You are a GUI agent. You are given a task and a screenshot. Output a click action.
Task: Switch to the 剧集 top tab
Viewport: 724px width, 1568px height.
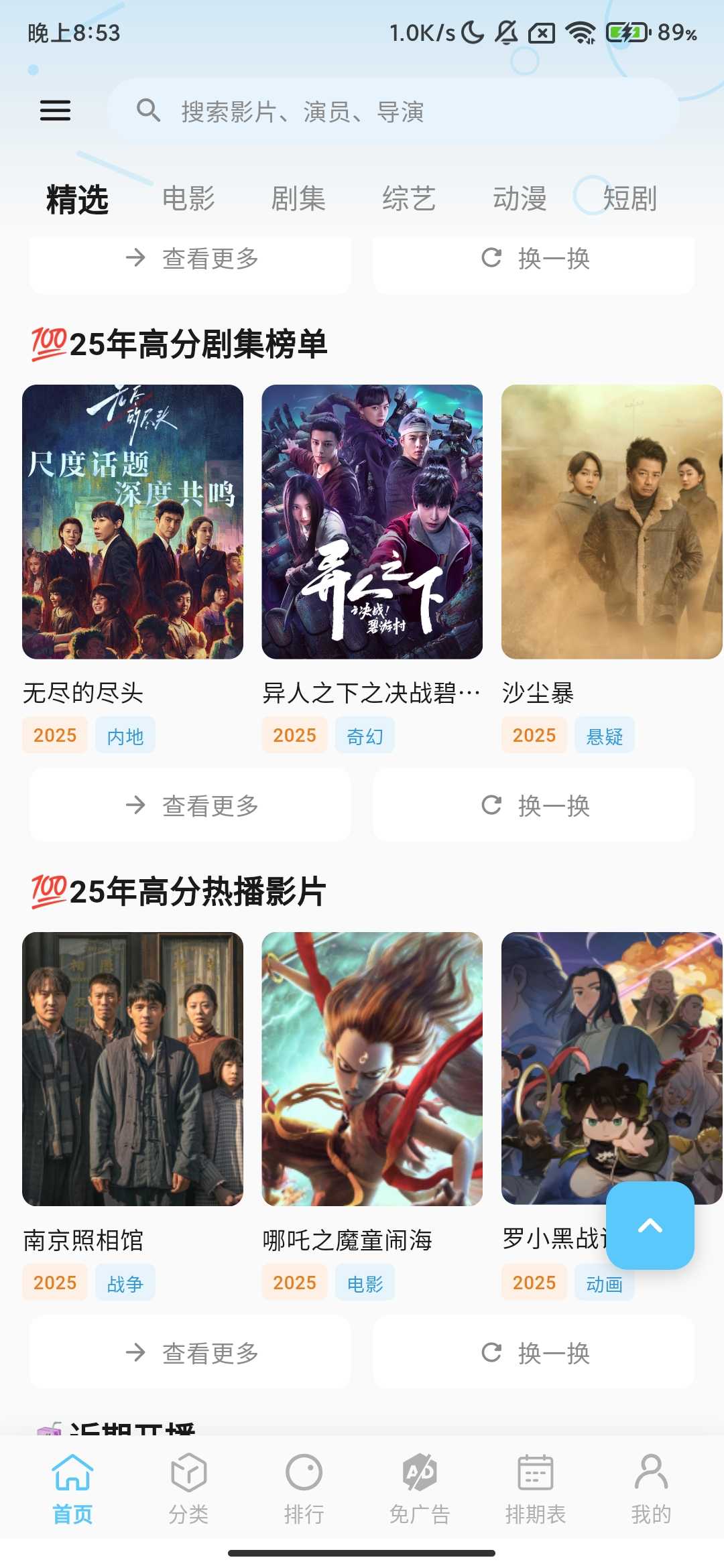coord(298,199)
